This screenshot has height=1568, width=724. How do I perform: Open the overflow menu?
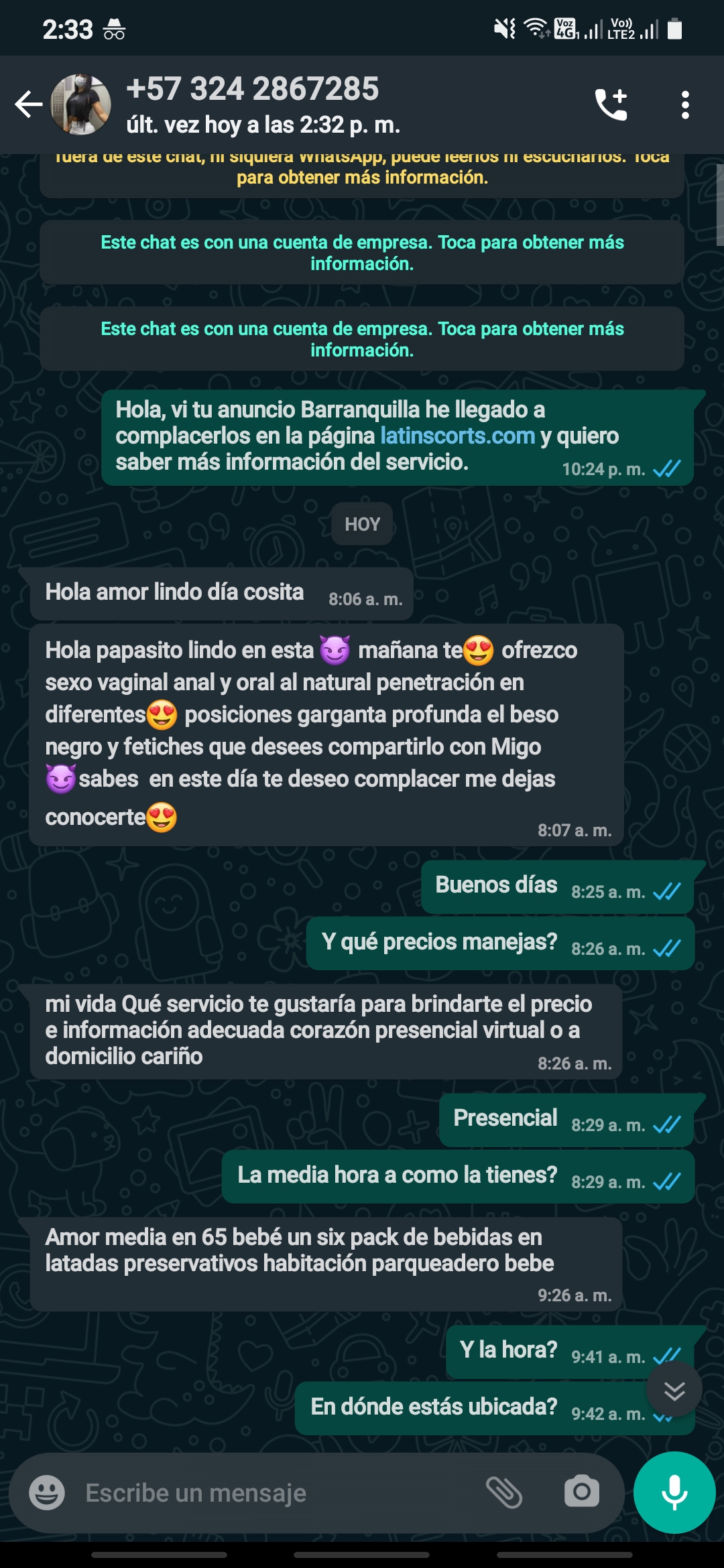[x=684, y=105]
